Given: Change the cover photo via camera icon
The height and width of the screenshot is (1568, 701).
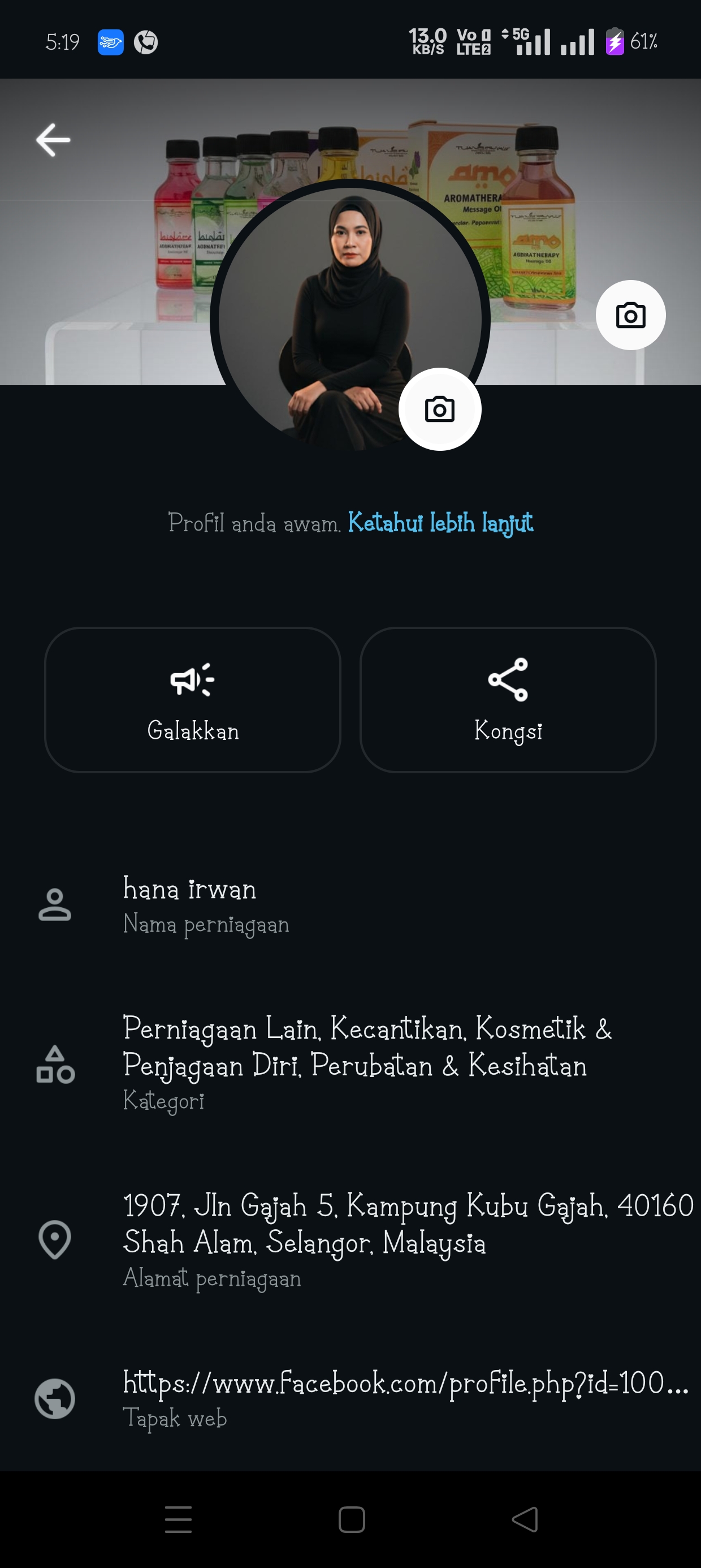Looking at the screenshot, I should pyautogui.click(x=630, y=315).
